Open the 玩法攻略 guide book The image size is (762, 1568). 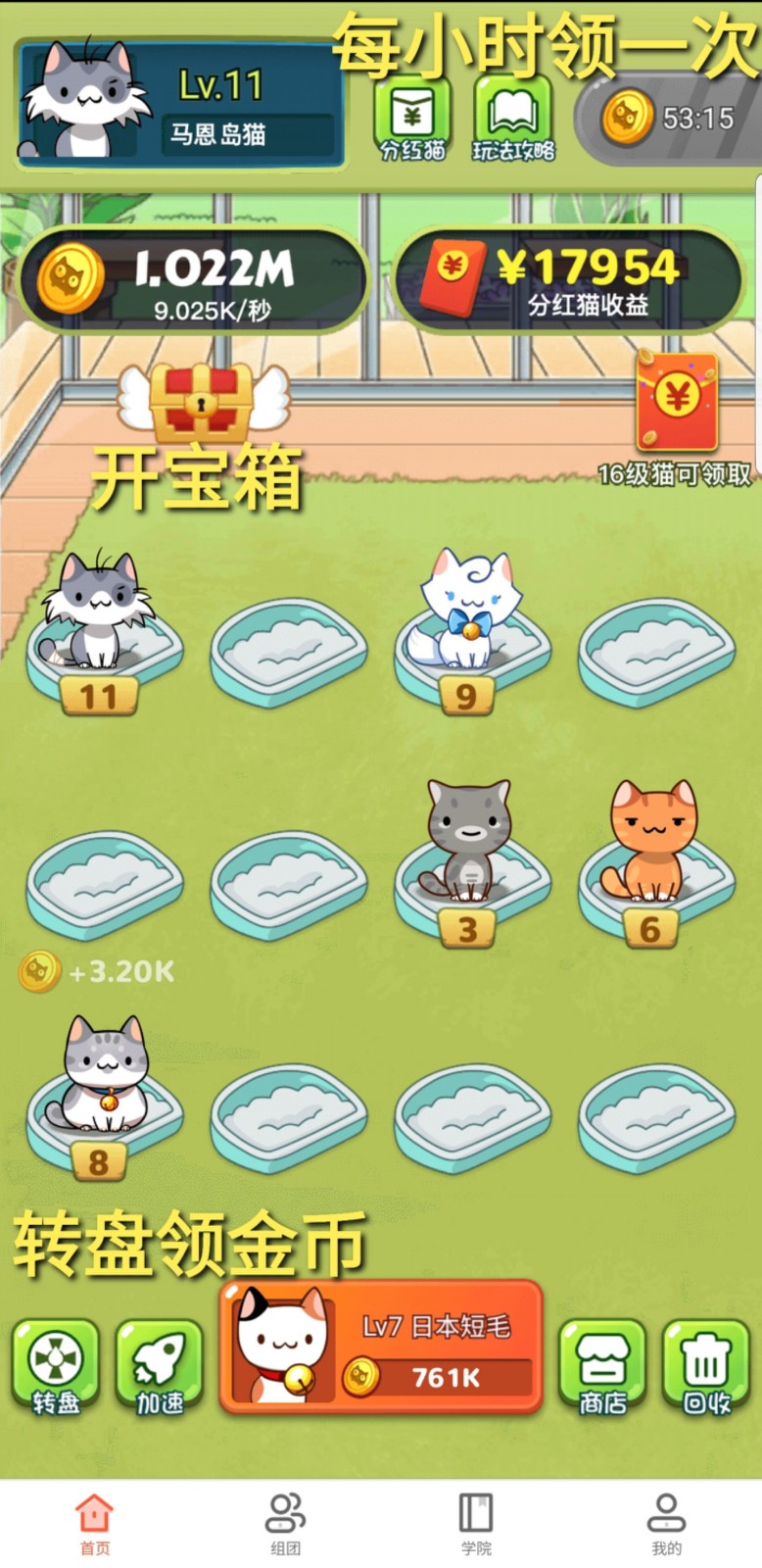[513, 120]
